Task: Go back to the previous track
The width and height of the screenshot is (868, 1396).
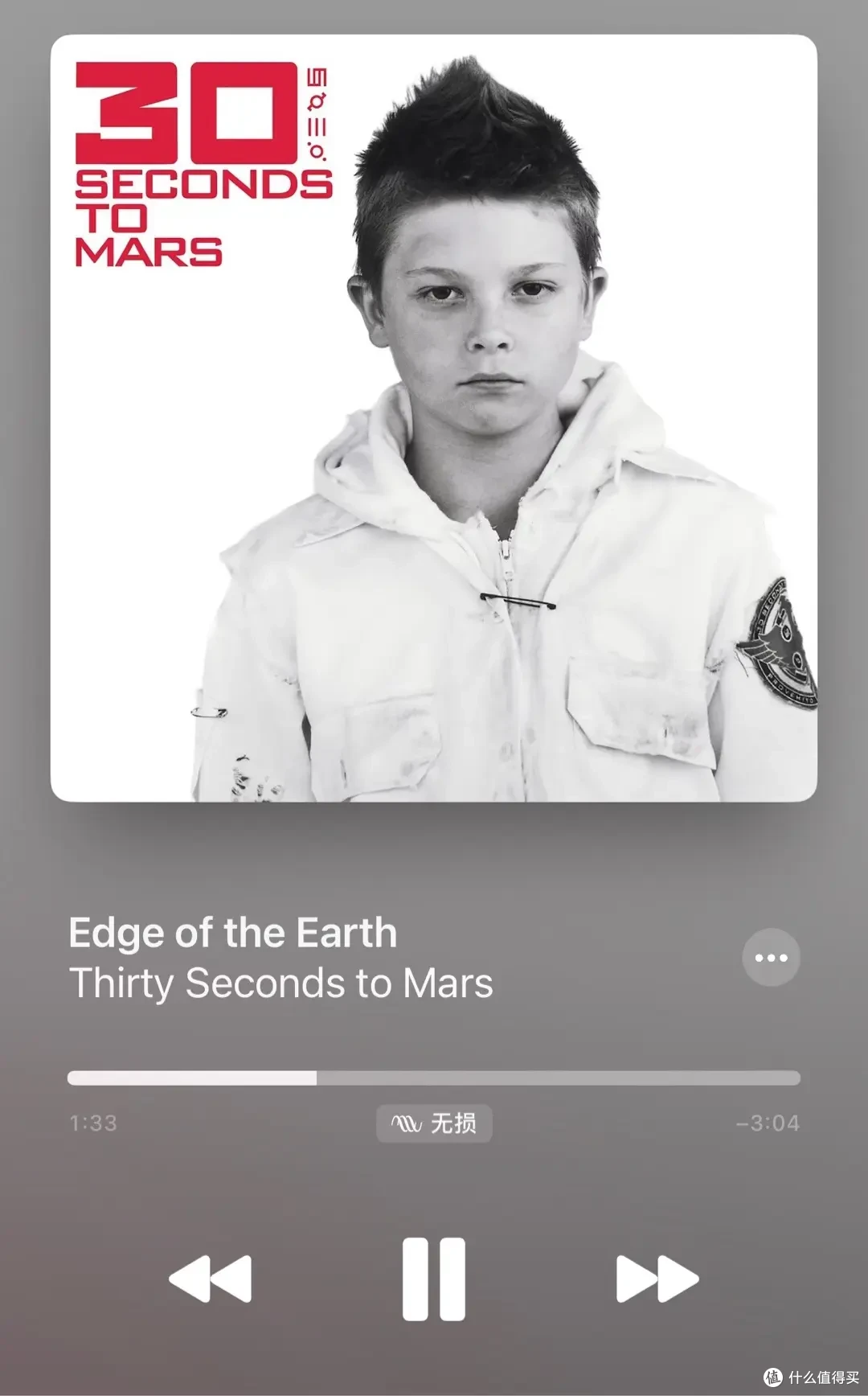Action: pos(211,1279)
